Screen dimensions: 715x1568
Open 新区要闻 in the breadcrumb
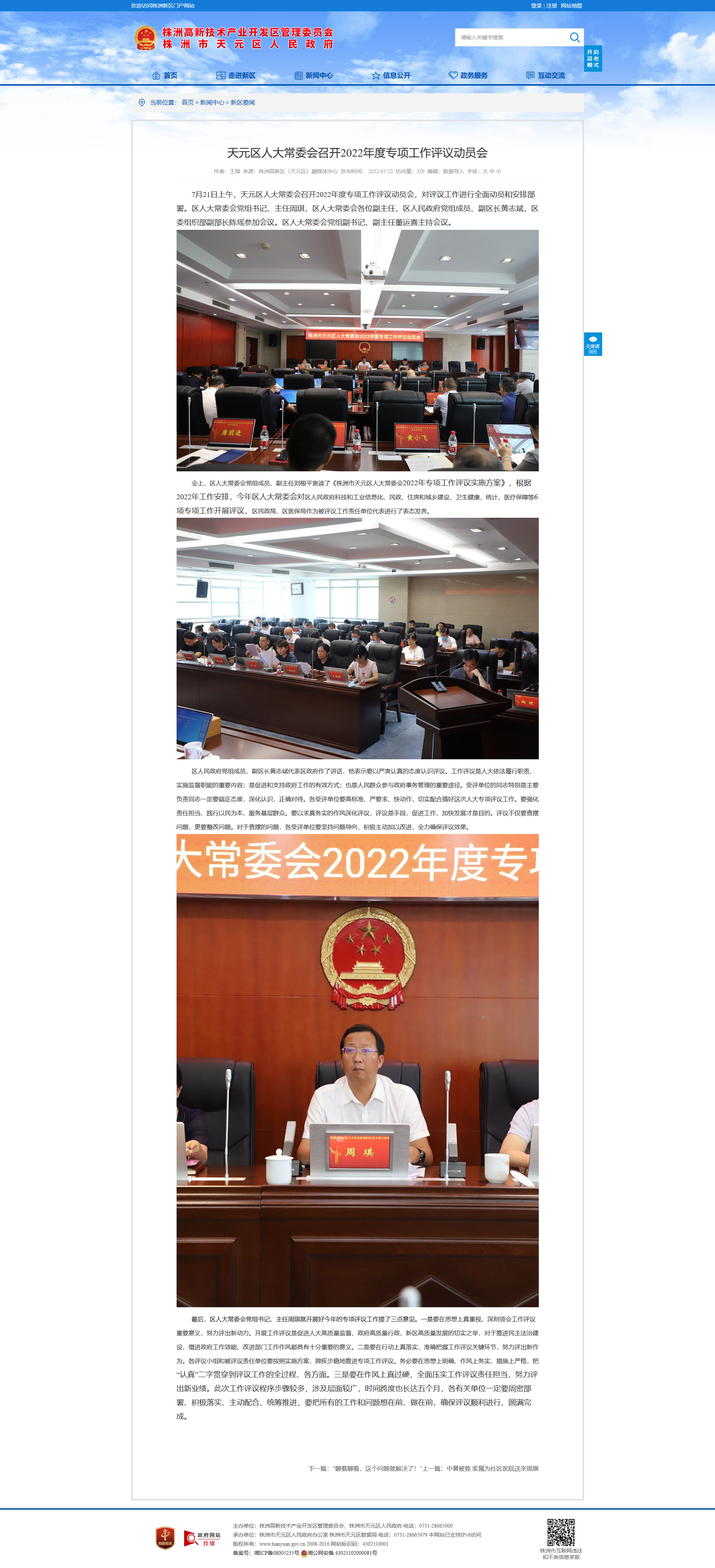[x=243, y=102]
